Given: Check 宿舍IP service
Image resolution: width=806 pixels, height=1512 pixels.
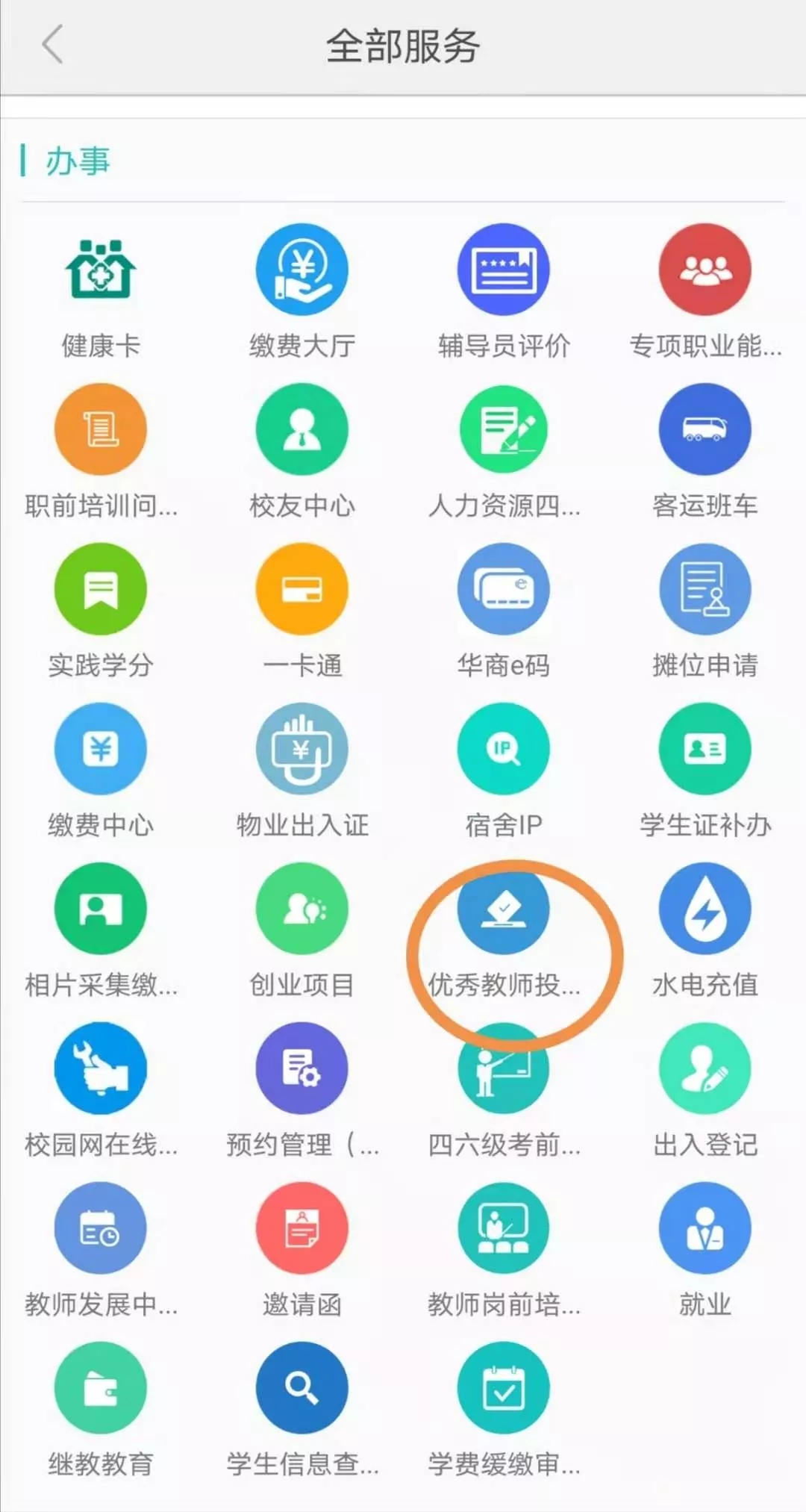Looking at the screenshot, I should [503, 750].
